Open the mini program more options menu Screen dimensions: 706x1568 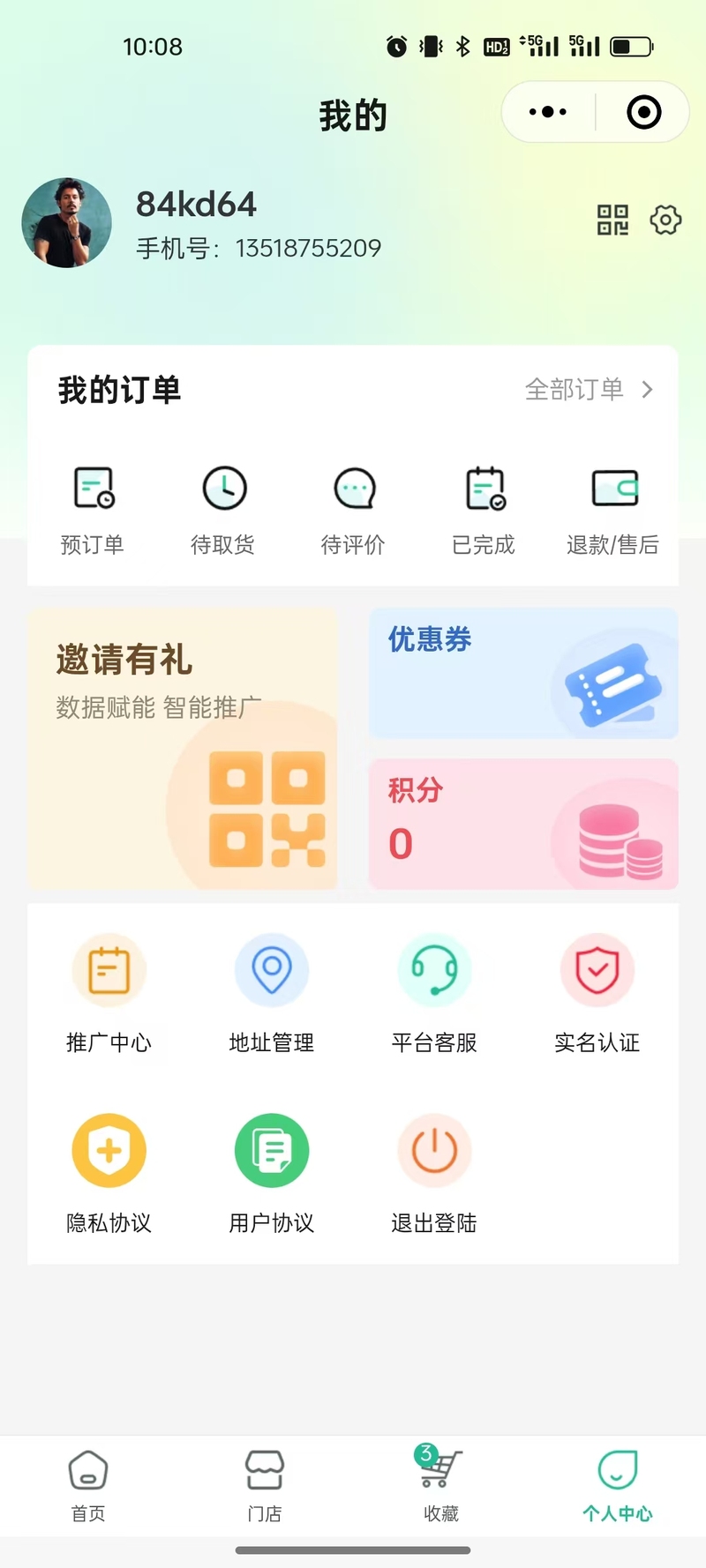(548, 112)
